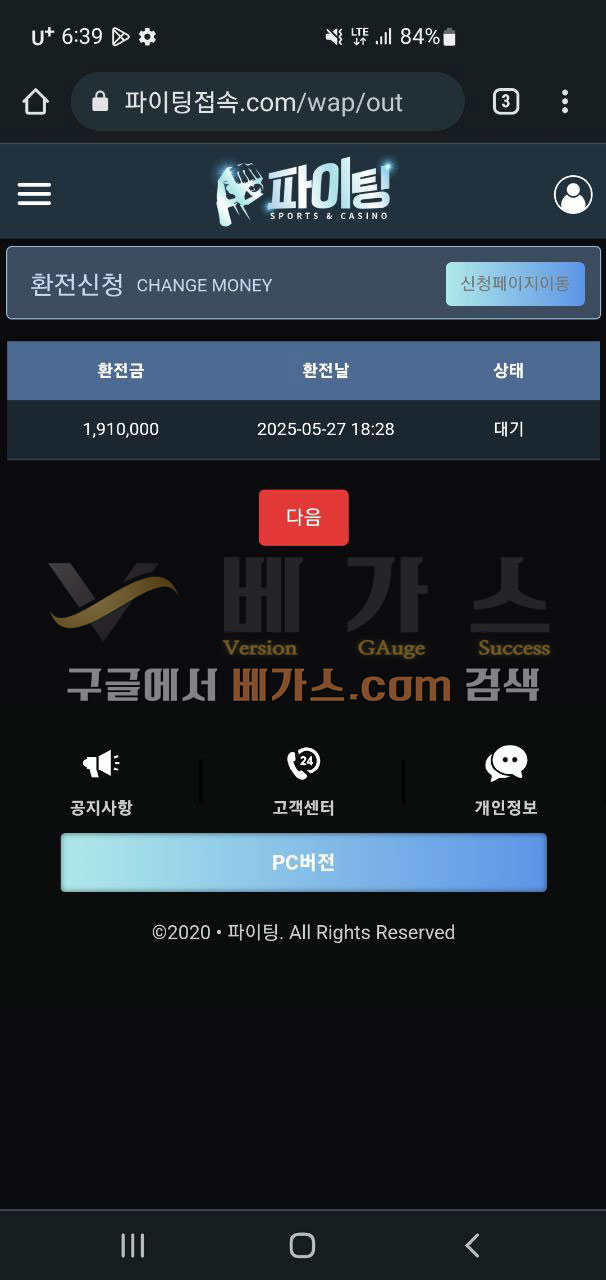
Task: Open the user profile icon
Action: coord(573,194)
